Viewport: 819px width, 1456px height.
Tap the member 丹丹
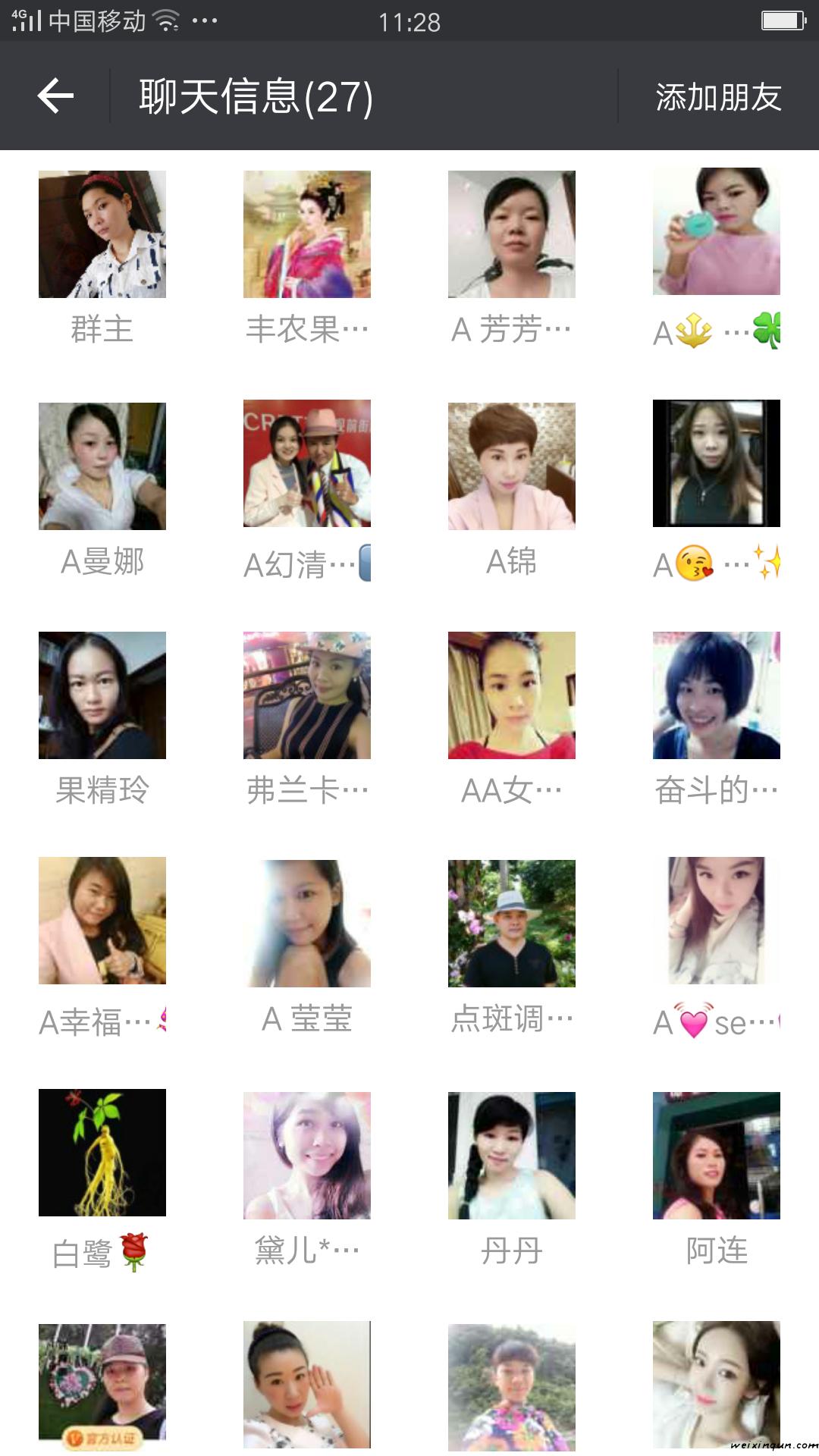pos(512,1156)
